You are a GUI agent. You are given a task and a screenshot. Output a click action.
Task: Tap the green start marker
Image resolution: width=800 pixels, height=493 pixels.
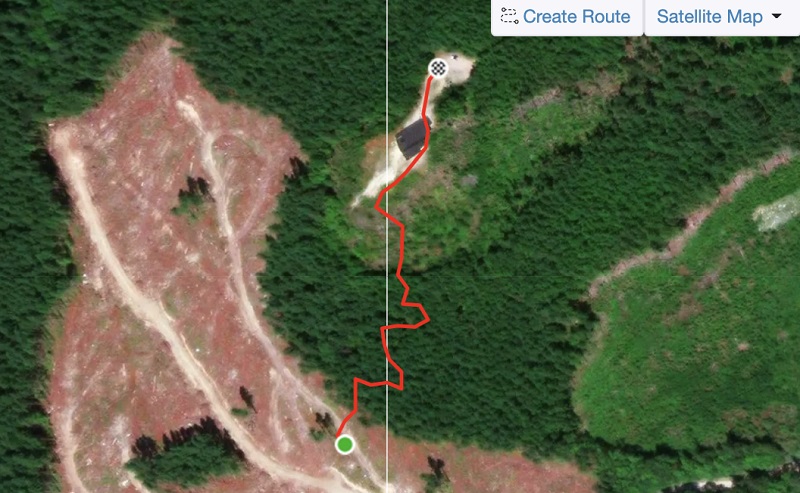click(345, 443)
